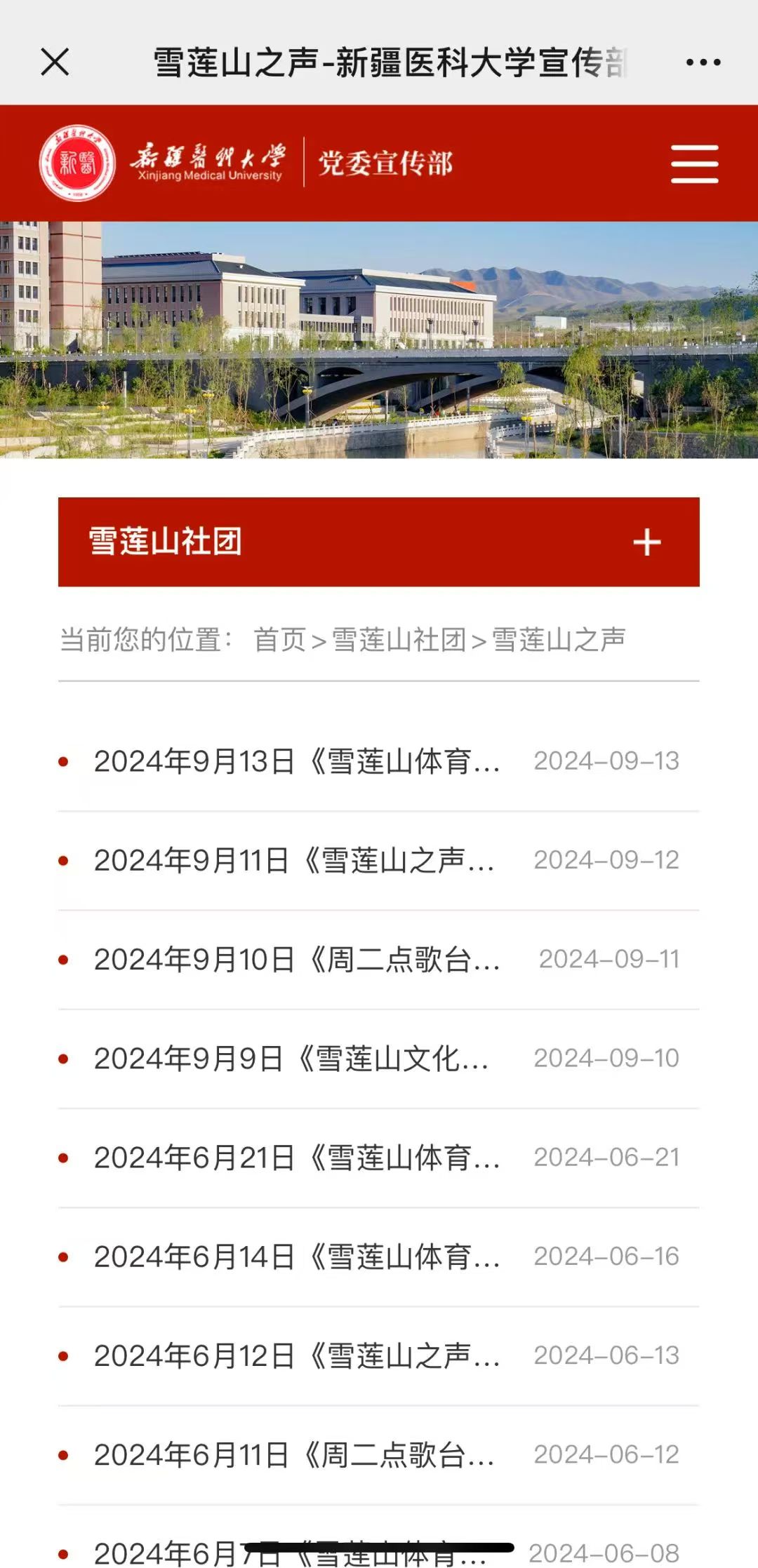Open the 2024年6月11日 周二点歌台 entry
This screenshot has width=758, height=1568.
[x=294, y=1455]
